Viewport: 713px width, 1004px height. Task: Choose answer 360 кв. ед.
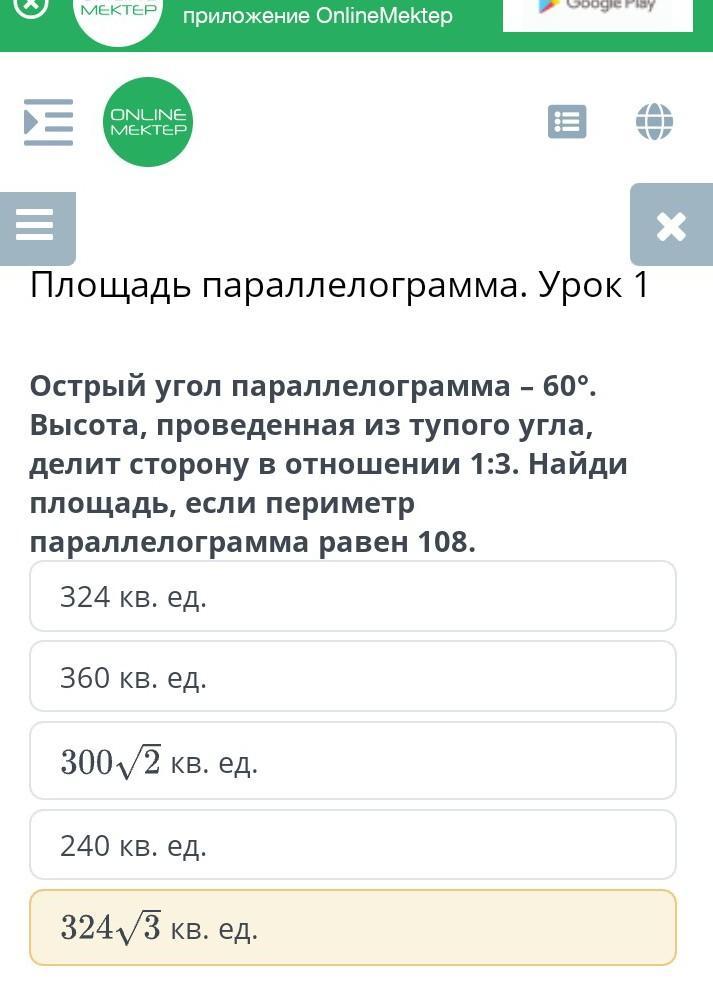pyautogui.click(x=352, y=677)
